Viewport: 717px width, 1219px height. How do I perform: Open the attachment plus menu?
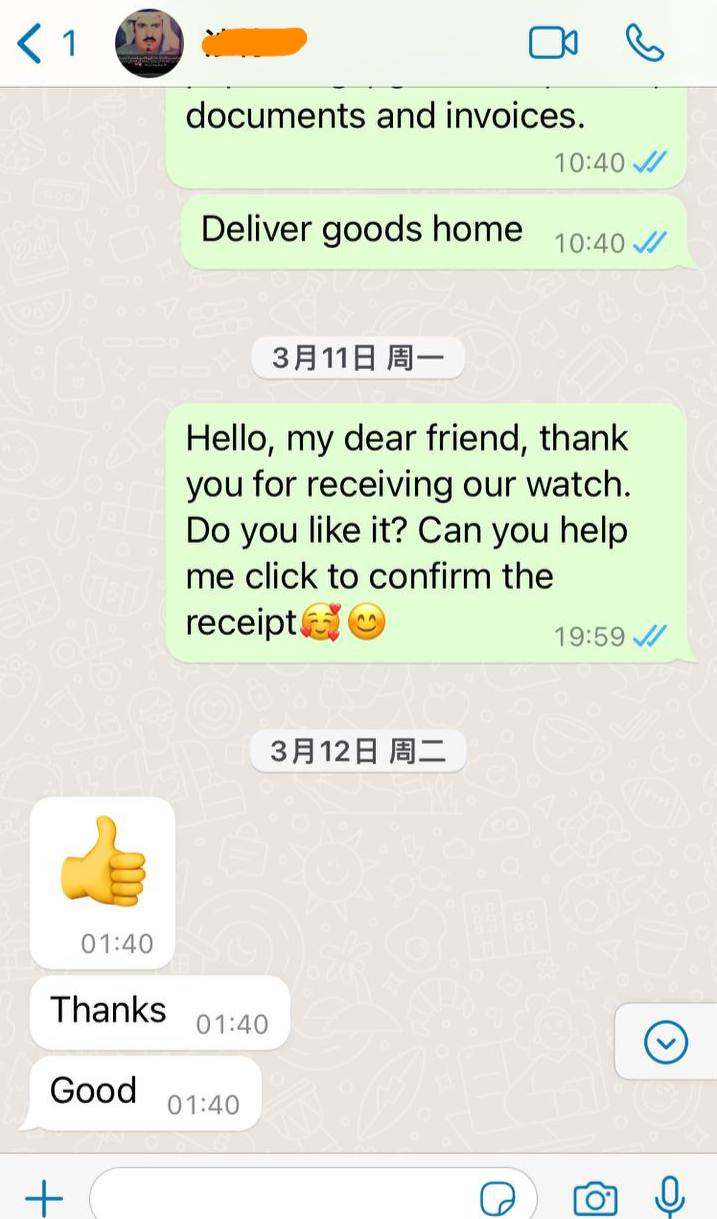pos(43,1196)
